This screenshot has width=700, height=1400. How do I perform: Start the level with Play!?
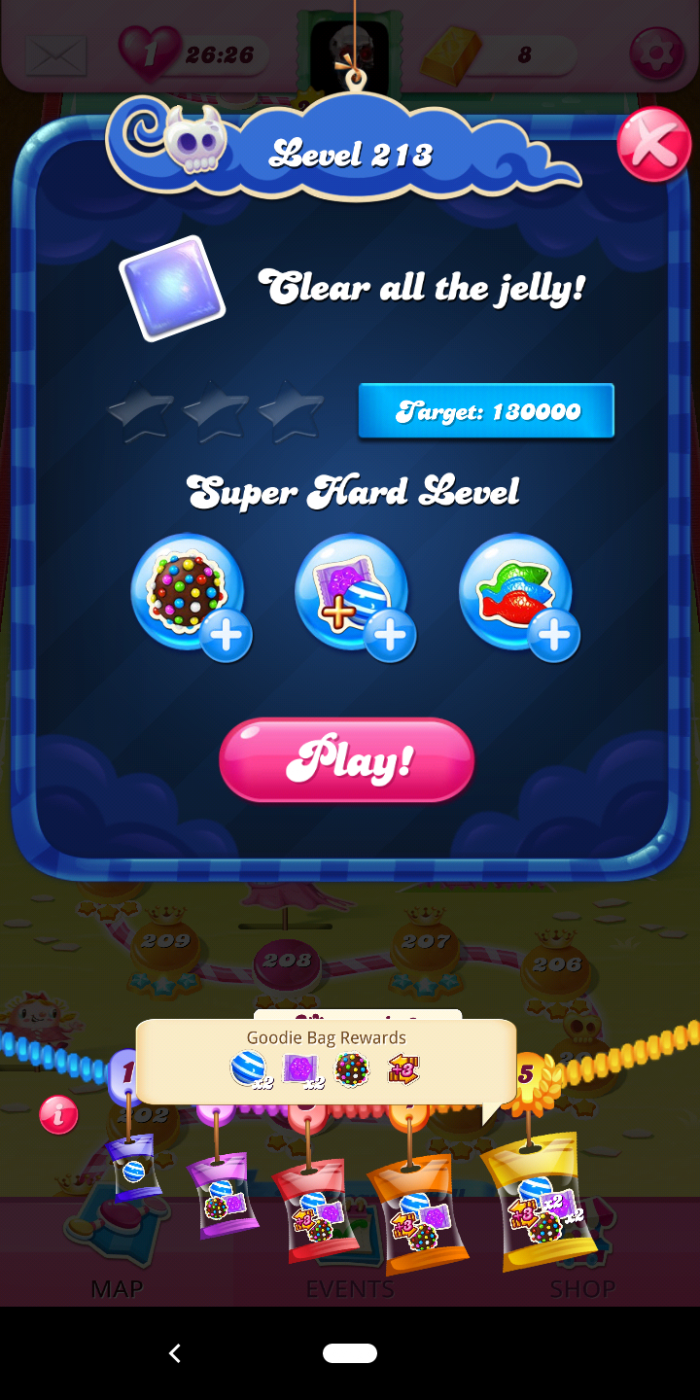pyautogui.click(x=347, y=760)
